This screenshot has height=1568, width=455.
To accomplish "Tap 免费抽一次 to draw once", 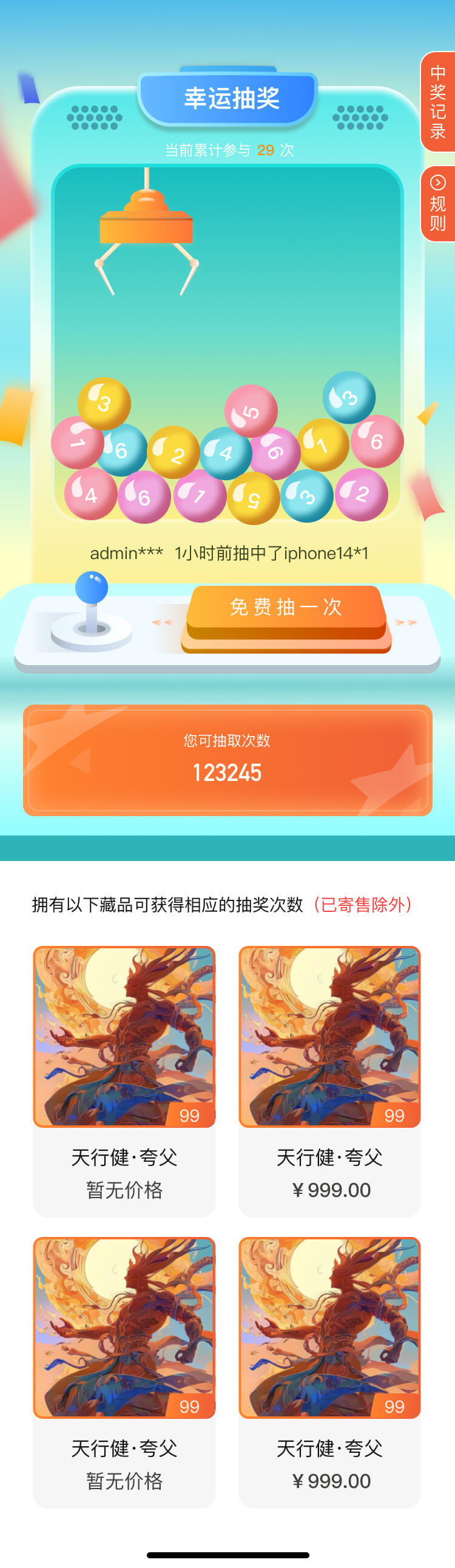I will coord(286,607).
